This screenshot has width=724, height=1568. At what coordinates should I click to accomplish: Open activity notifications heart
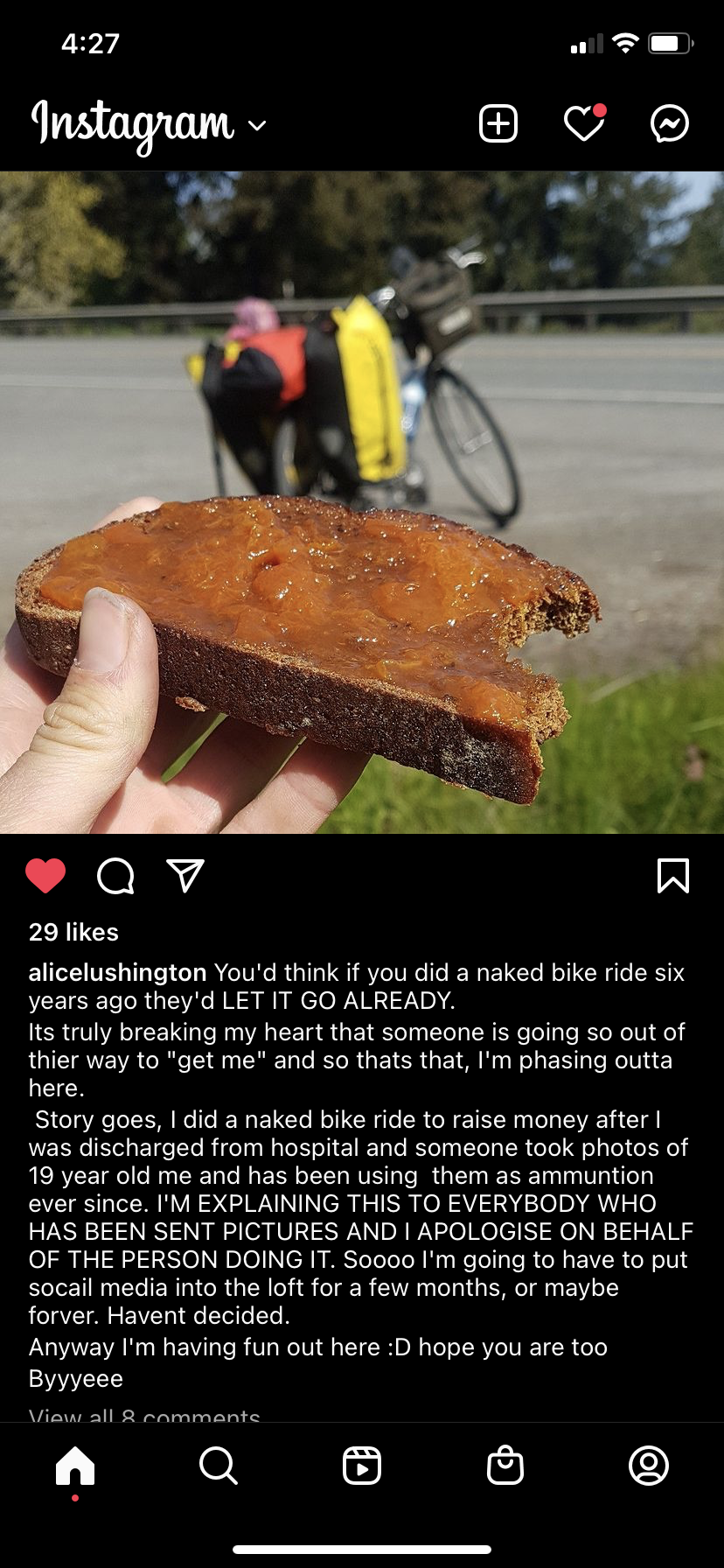[584, 123]
